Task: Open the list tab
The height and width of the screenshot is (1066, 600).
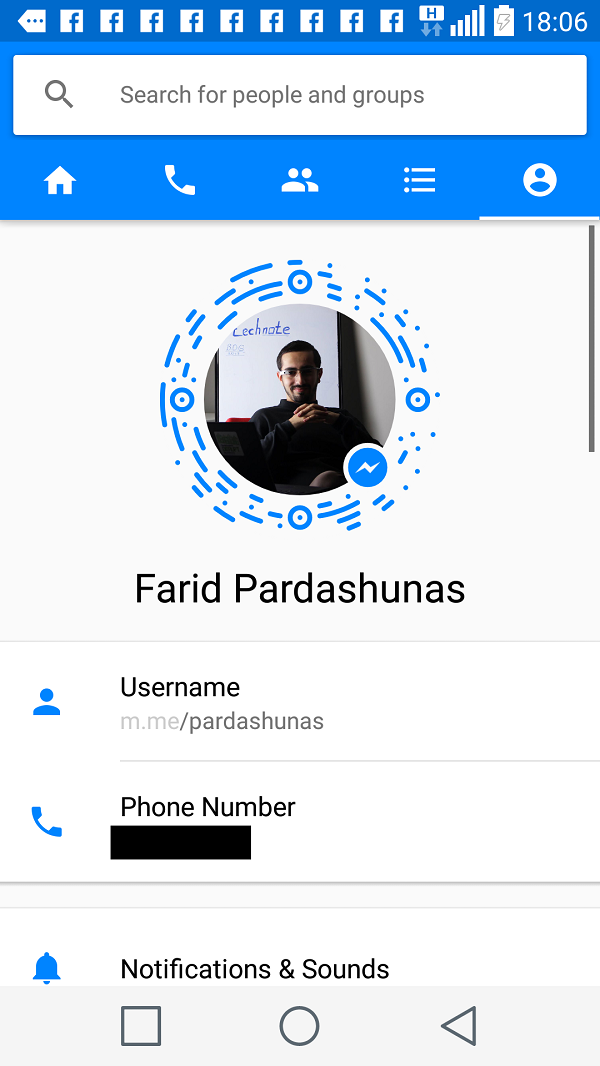Action: click(x=419, y=181)
